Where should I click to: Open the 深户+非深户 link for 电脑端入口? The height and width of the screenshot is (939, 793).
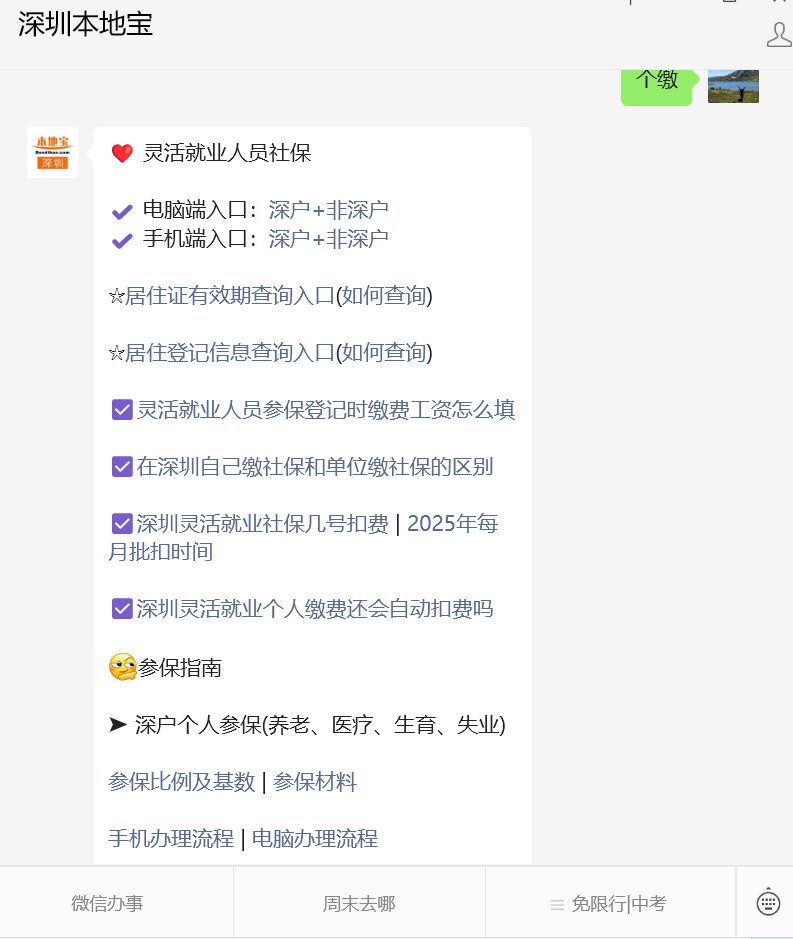[328, 210]
